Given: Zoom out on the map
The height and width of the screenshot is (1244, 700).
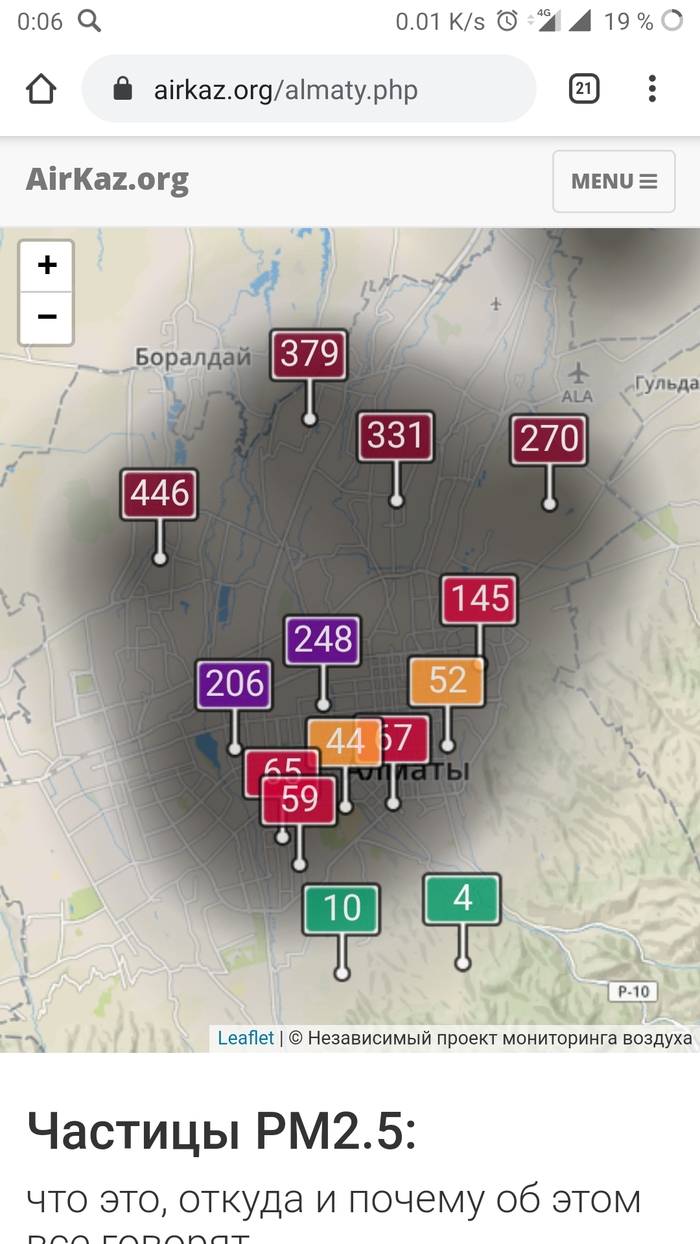Looking at the screenshot, I should pyautogui.click(x=47, y=318).
